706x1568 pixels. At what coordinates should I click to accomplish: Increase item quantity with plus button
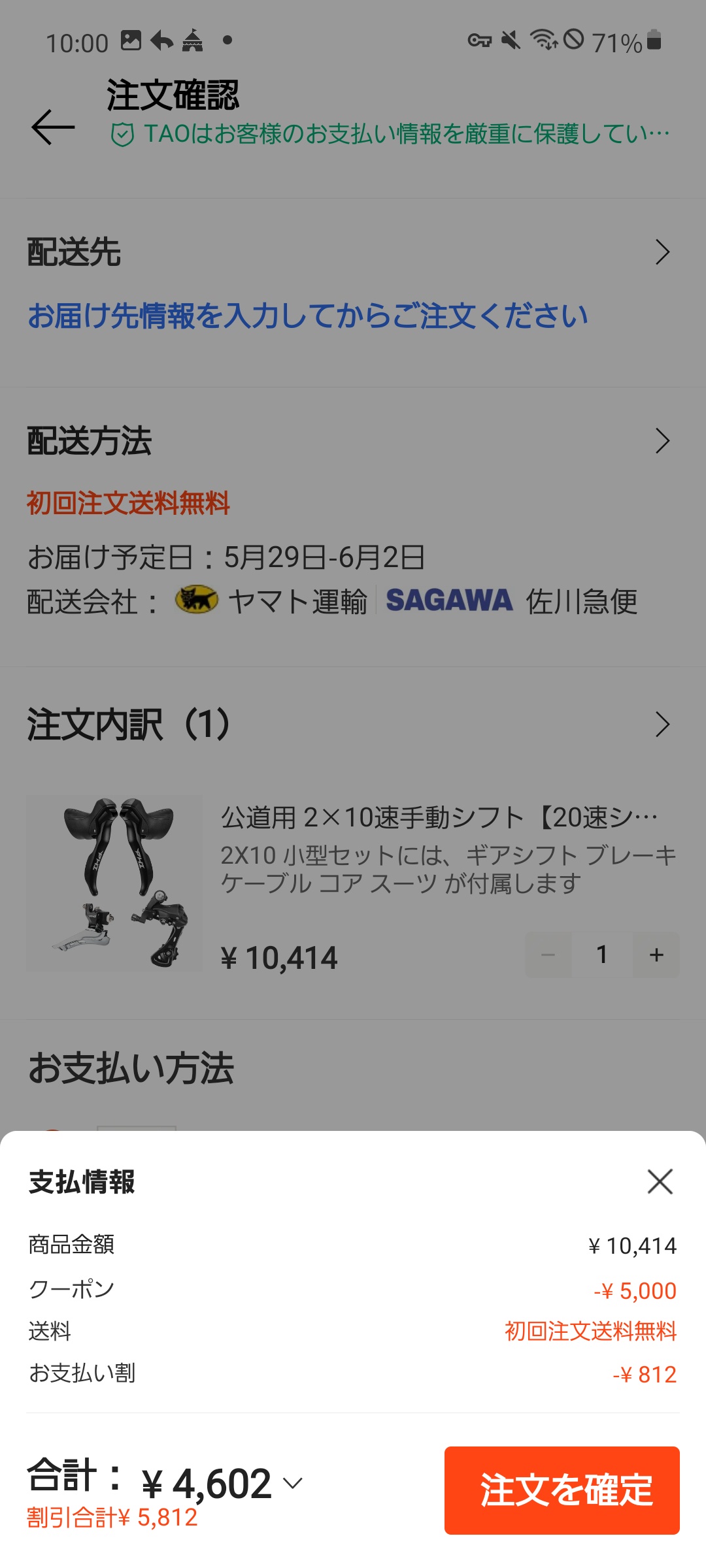(656, 955)
